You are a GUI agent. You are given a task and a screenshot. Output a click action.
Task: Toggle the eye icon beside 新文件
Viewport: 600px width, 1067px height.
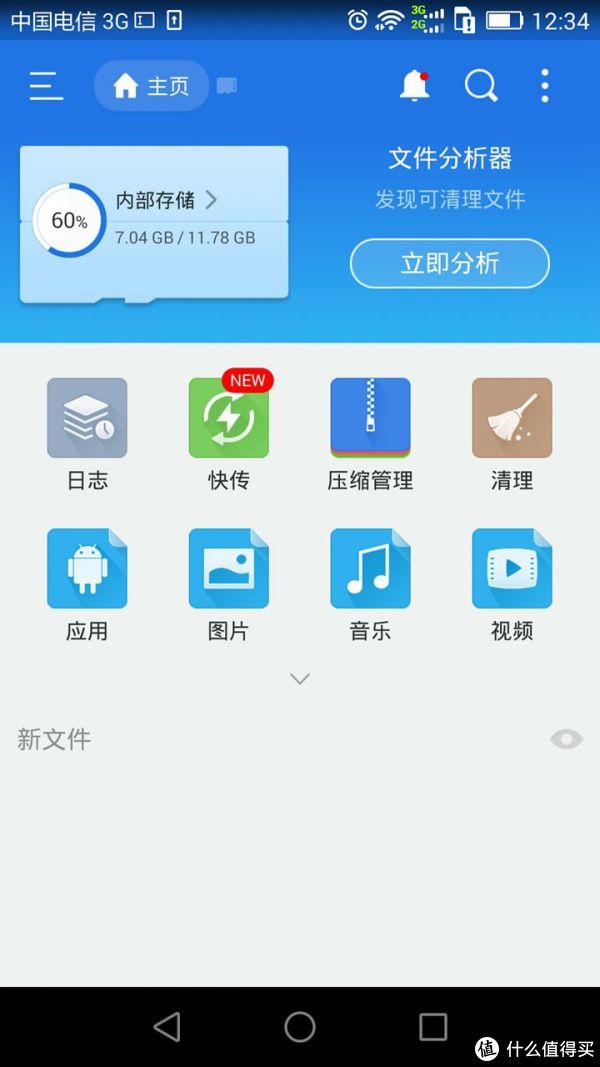pyautogui.click(x=567, y=739)
